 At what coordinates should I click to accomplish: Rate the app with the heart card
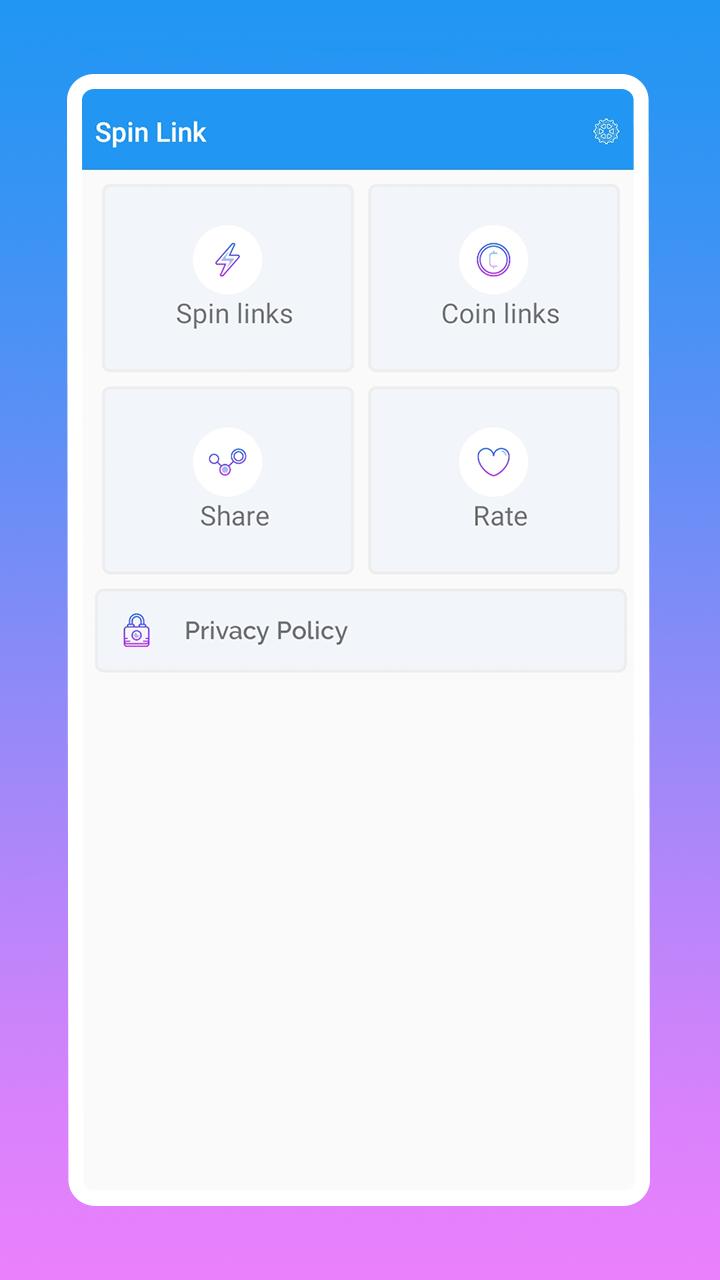click(494, 480)
